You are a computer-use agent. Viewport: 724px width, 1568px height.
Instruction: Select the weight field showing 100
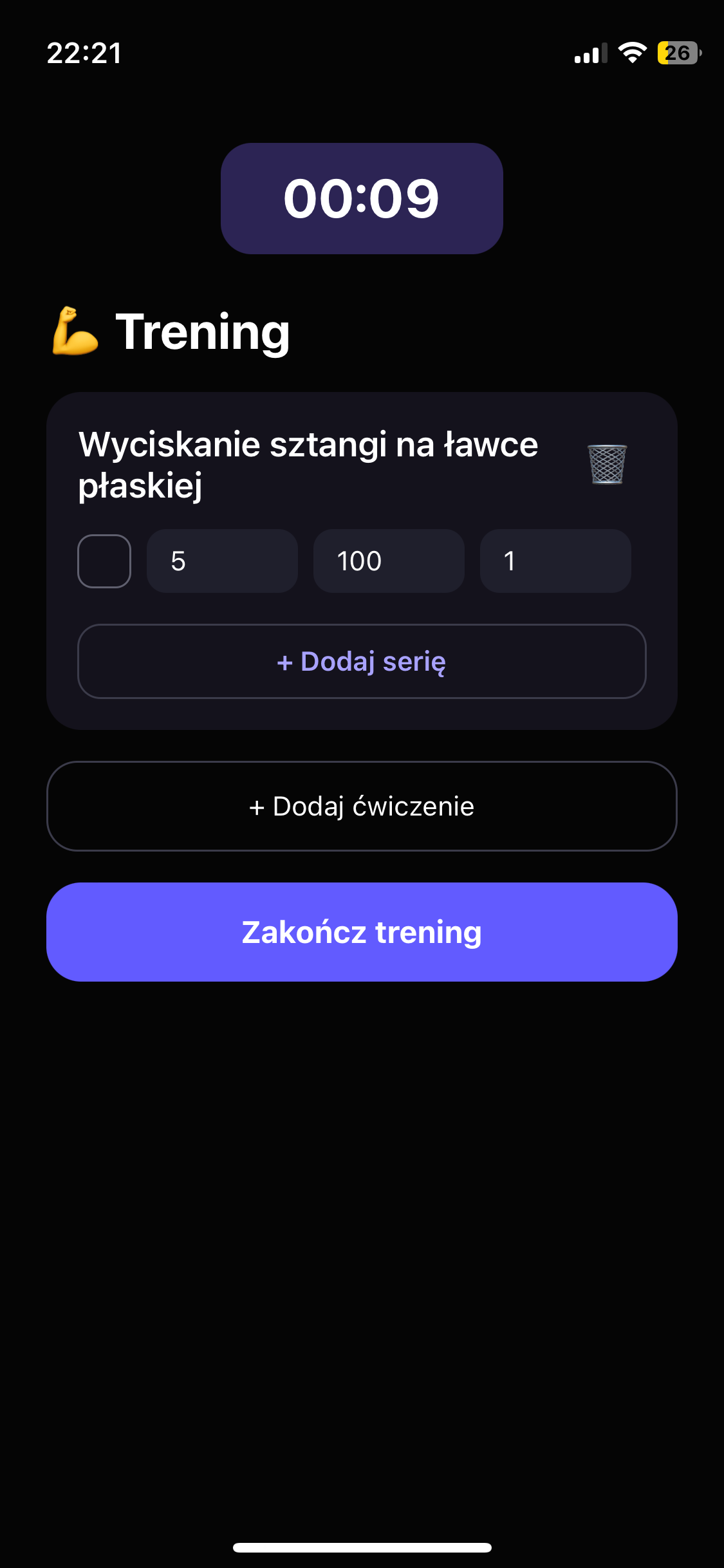[x=389, y=561]
